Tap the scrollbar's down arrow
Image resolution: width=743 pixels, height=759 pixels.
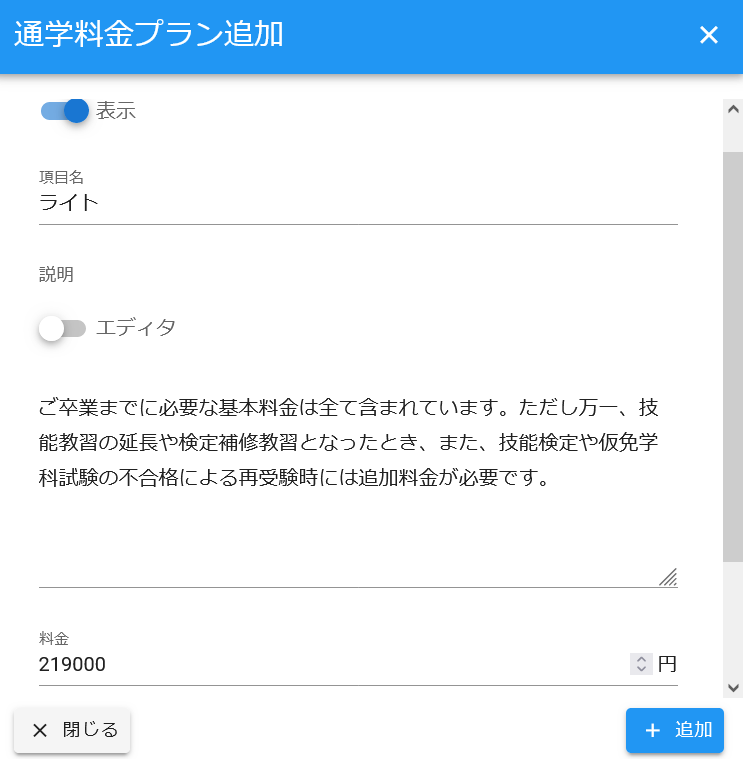coord(733,687)
